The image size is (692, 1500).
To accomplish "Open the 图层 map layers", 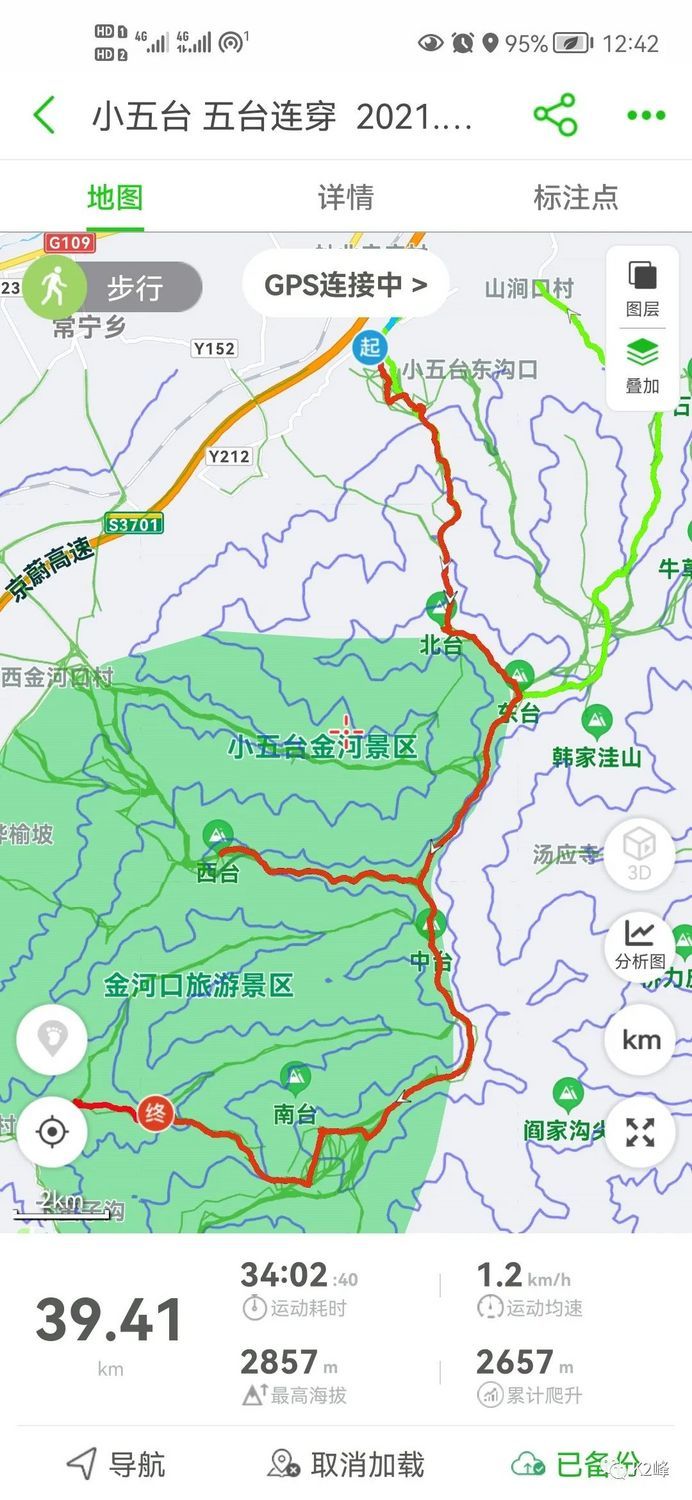I will (642, 288).
